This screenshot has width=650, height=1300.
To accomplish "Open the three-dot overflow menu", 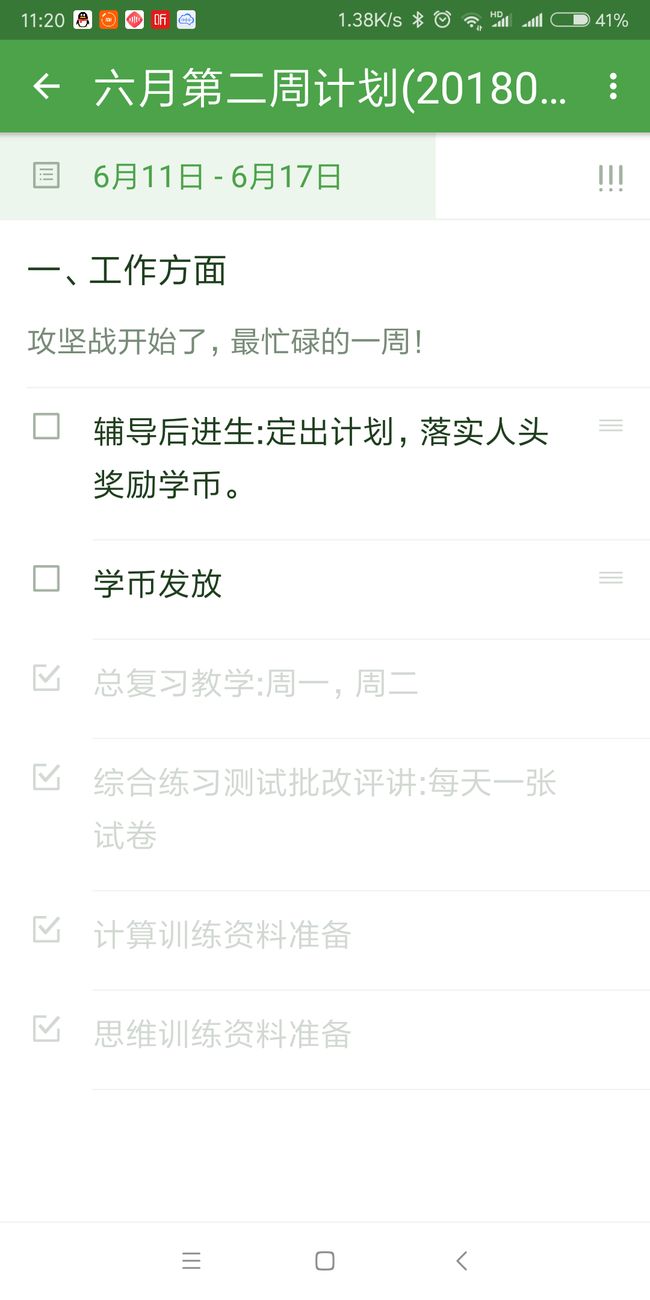I will pos(613,87).
